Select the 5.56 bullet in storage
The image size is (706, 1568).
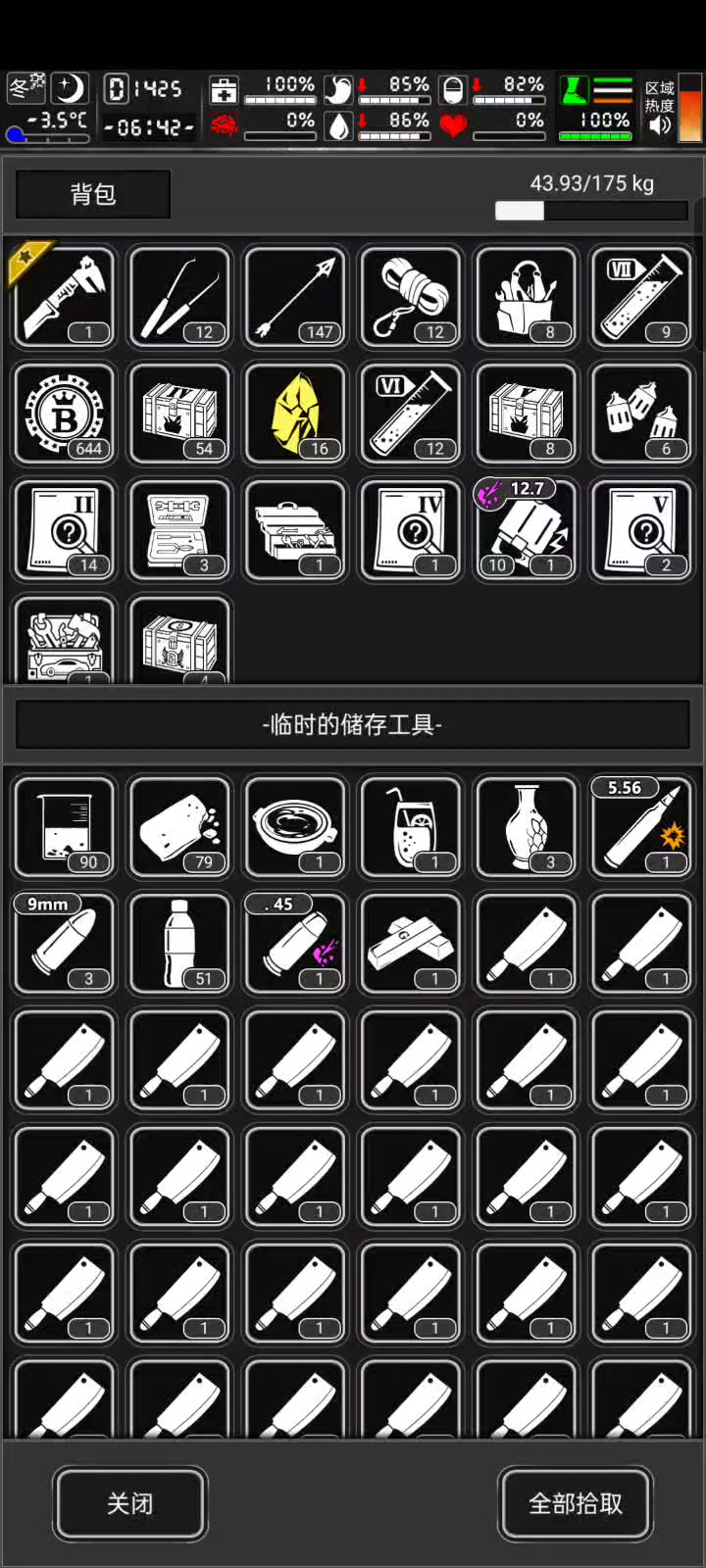(x=642, y=827)
